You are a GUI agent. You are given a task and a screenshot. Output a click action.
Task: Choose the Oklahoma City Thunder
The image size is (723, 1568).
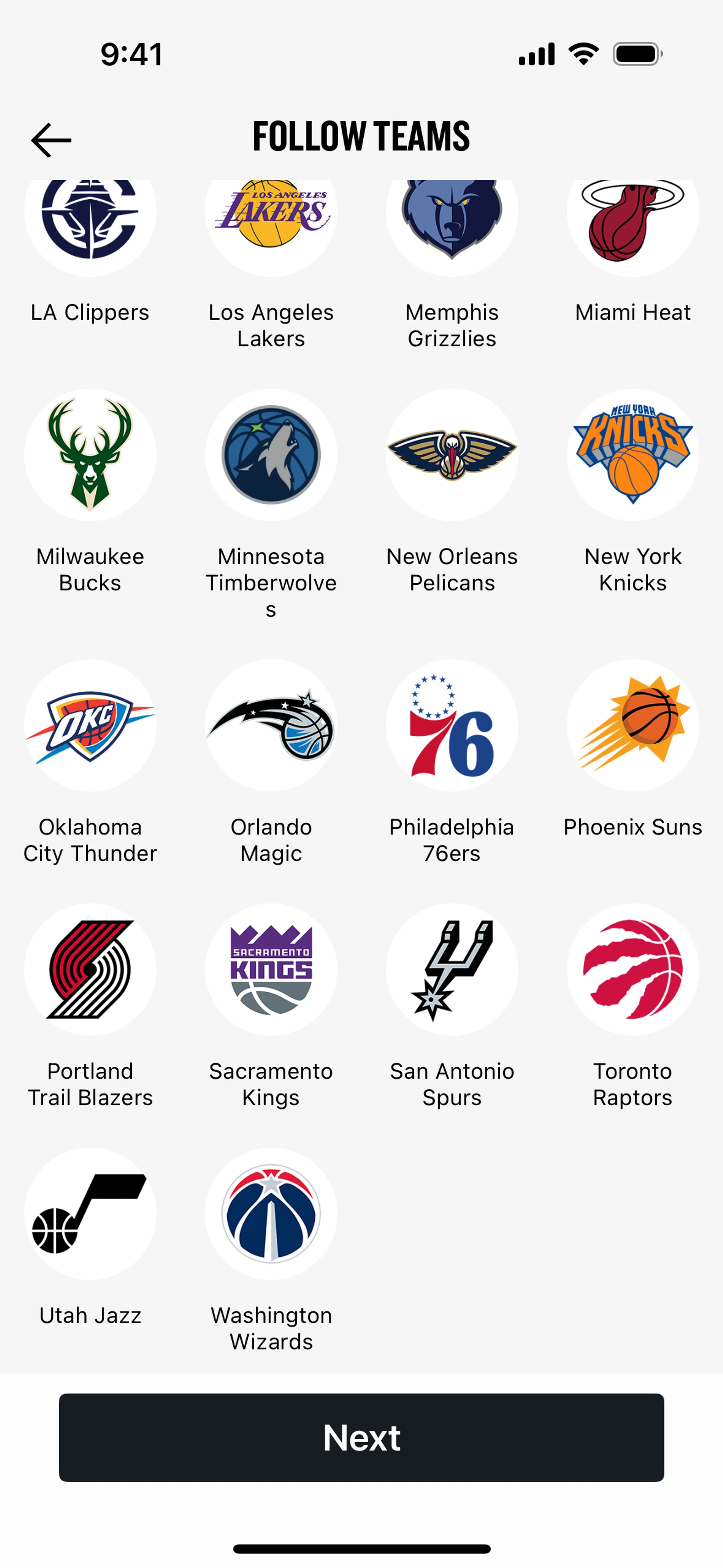coord(90,726)
